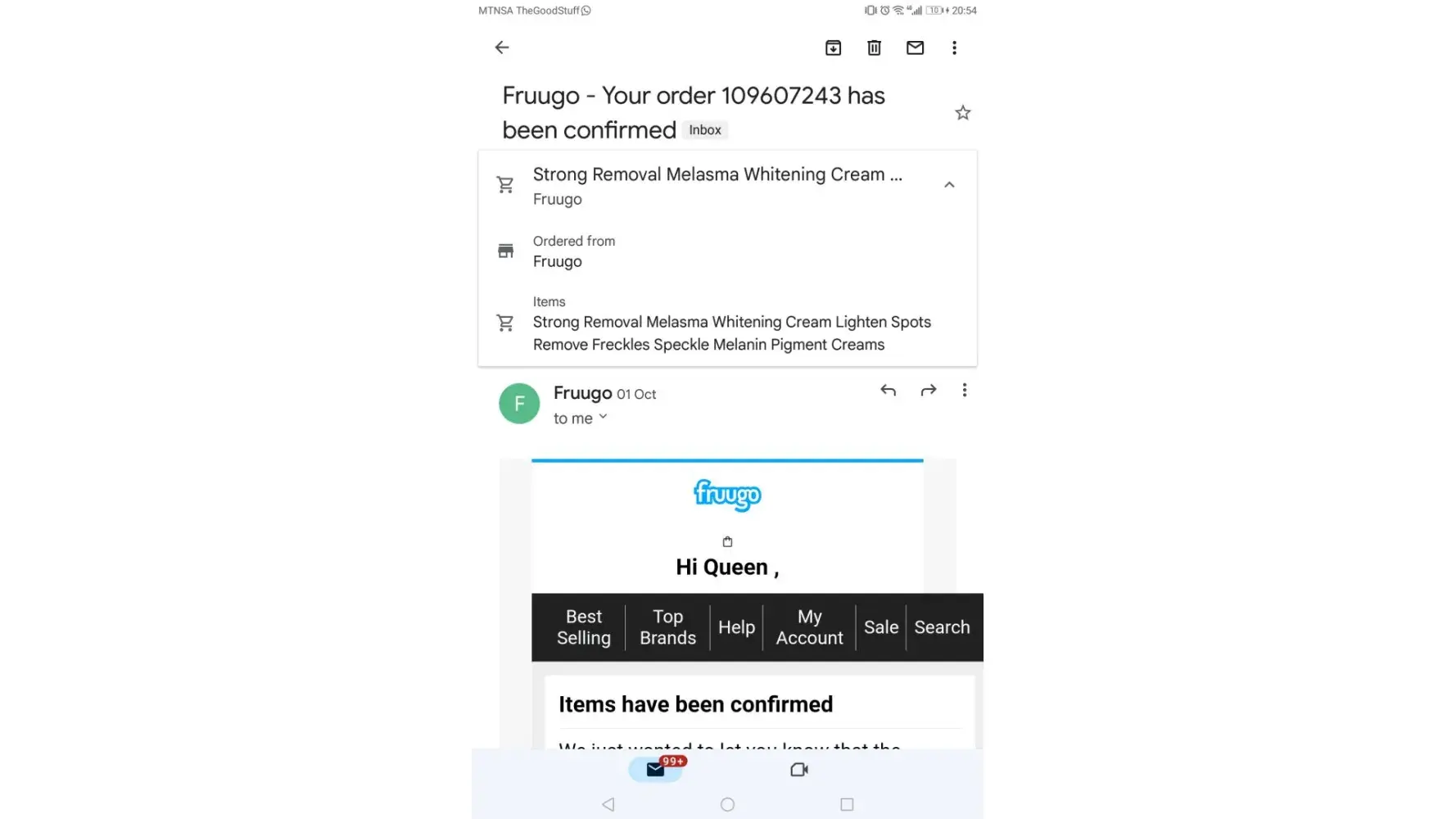Open the Sale link in the email
The image size is (1456, 819).
click(880, 627)
